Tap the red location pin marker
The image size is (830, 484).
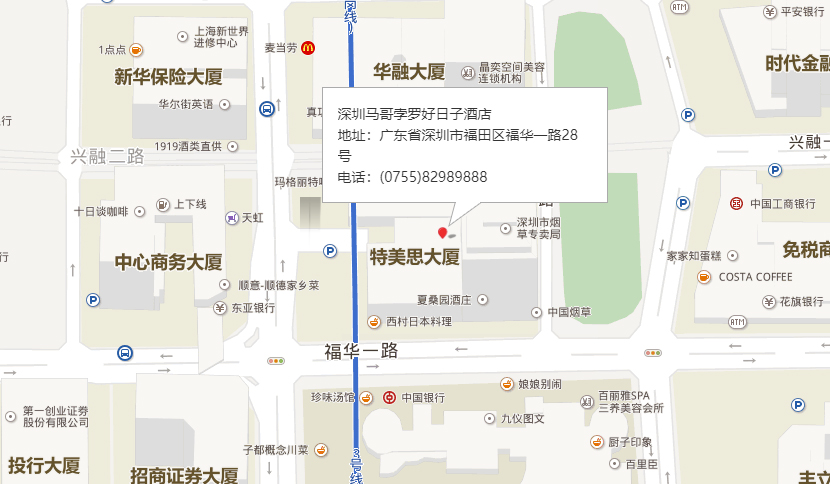[x=442, y=233]
